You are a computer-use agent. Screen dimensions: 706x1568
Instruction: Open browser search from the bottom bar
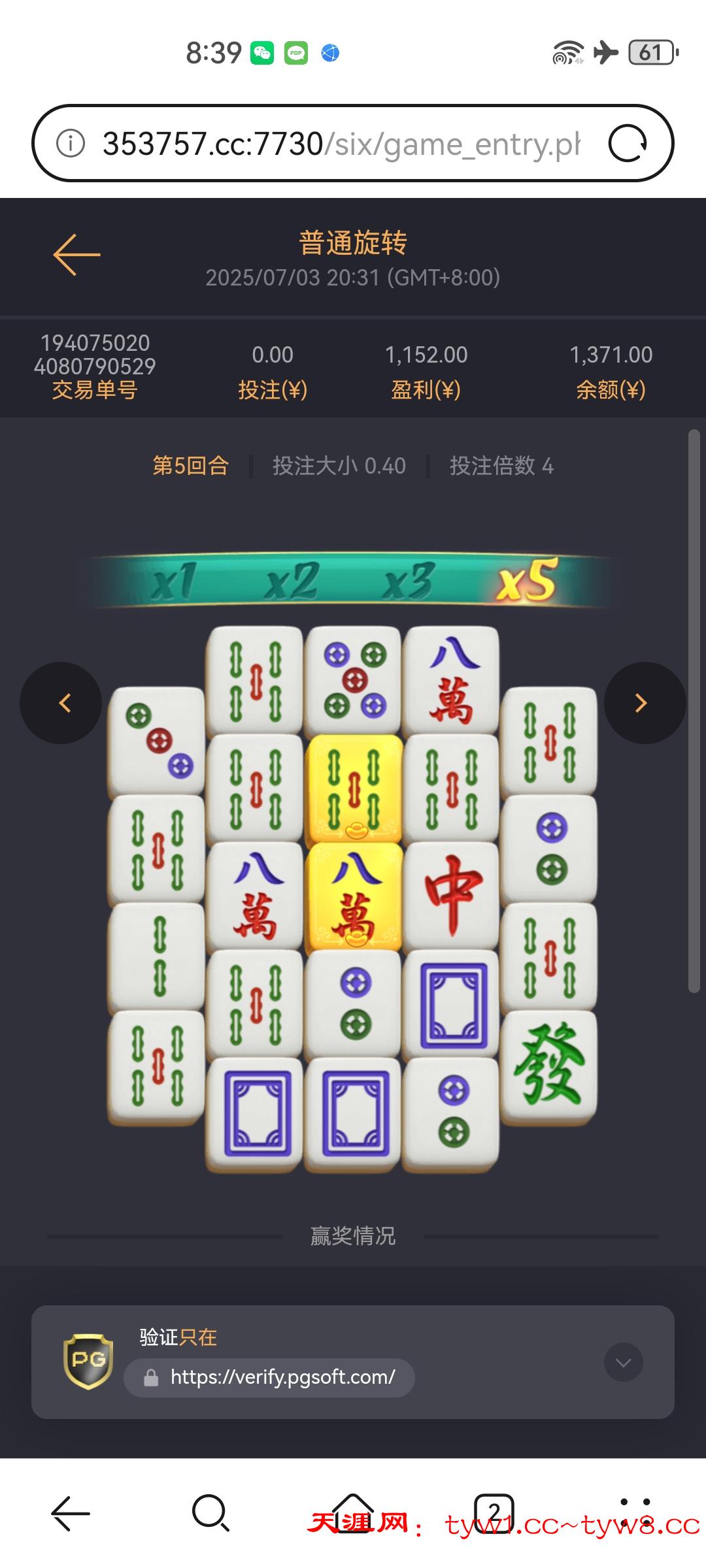(x=210, y=1512)
